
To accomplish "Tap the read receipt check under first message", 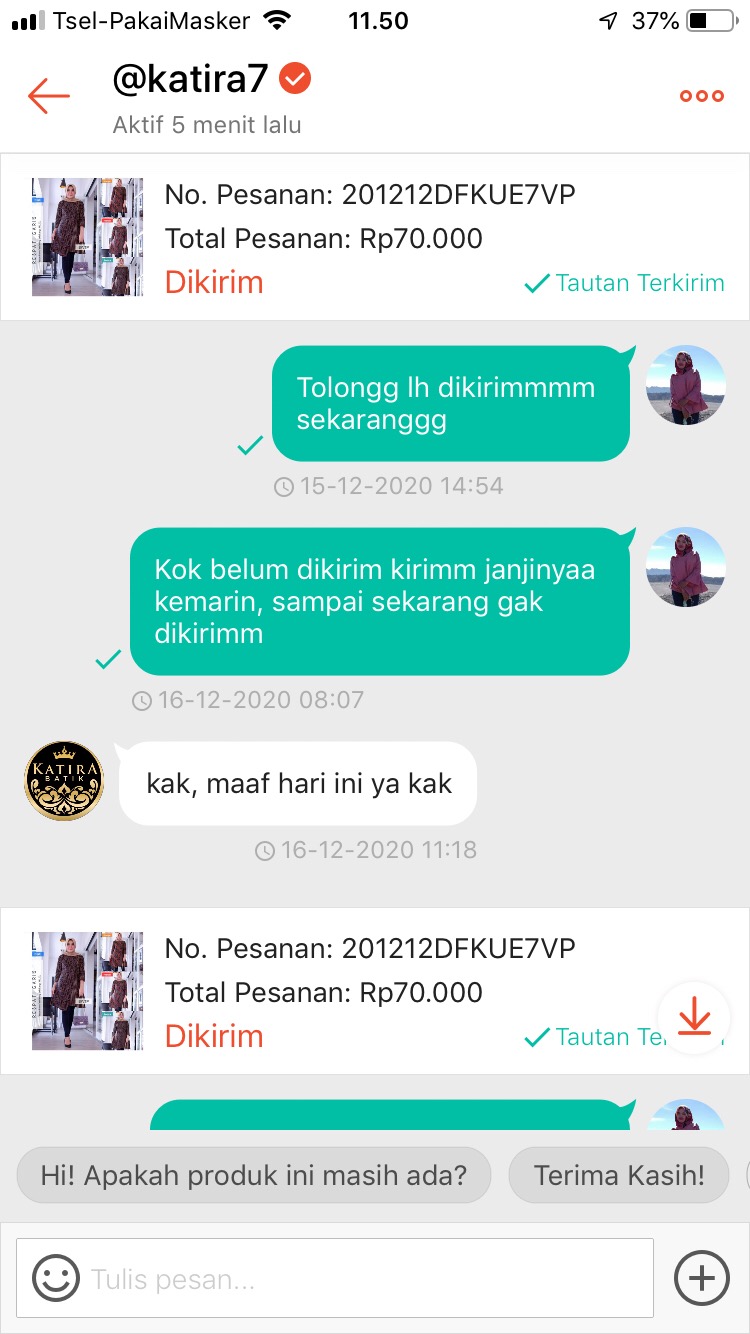I will (x=249, y=447).
